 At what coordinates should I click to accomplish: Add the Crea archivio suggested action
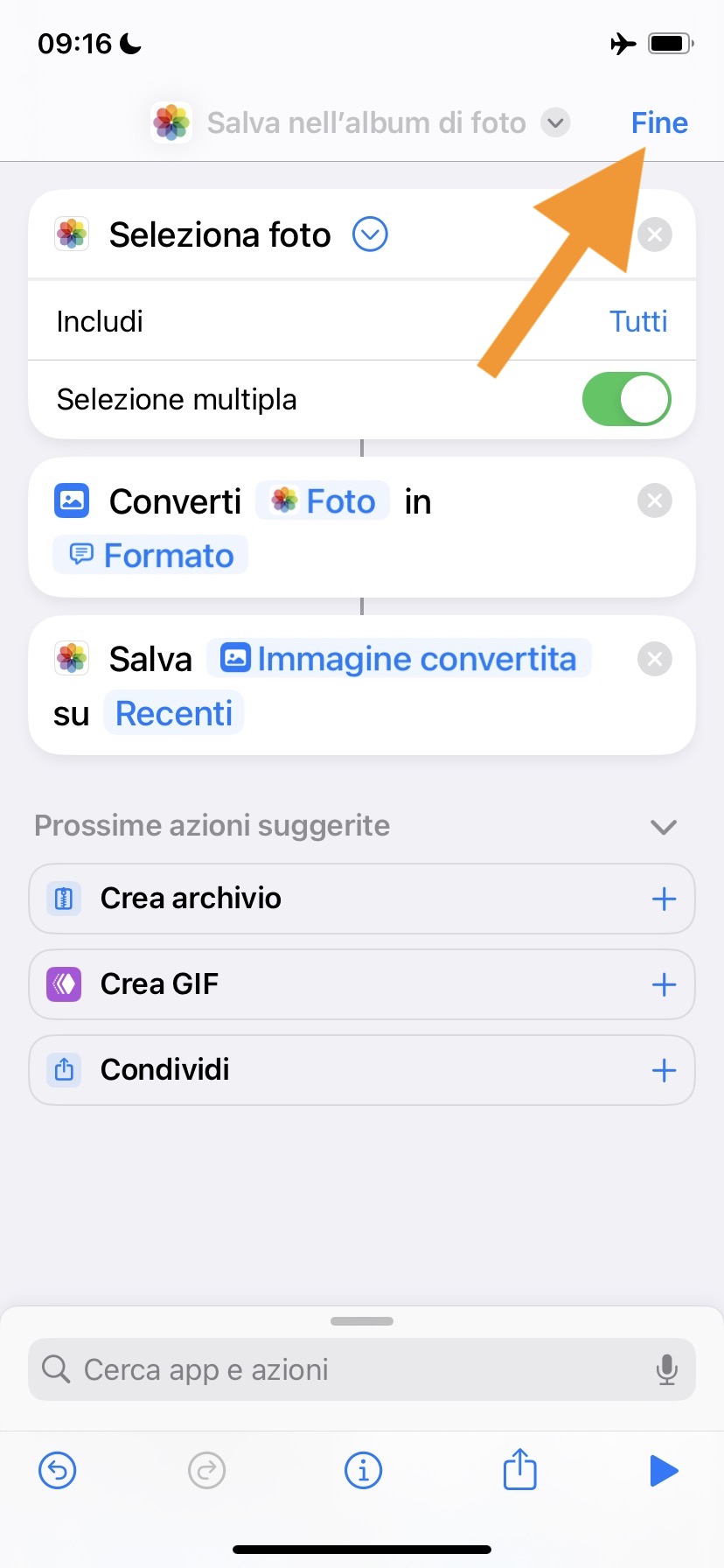pos(664,899)
